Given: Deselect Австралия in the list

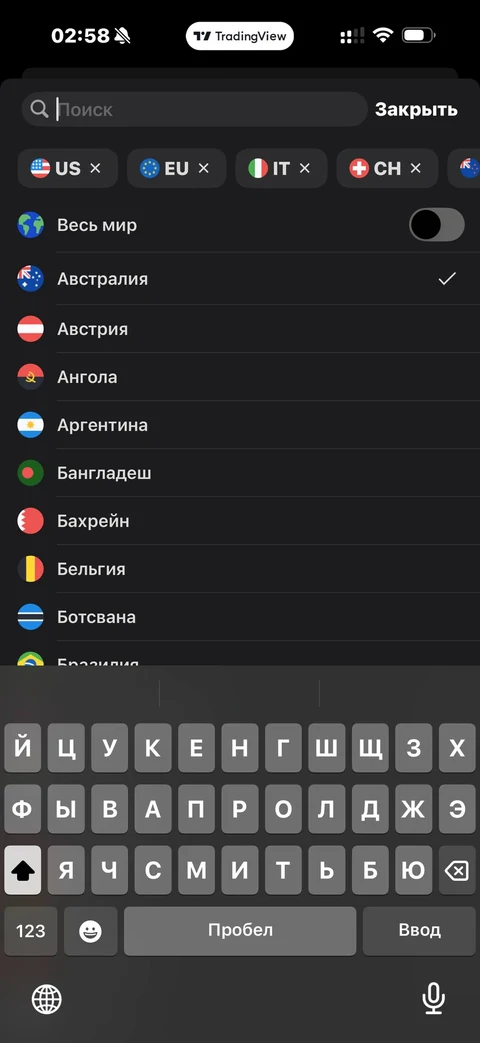Looking at the screenshot, I should pyautogui.click(x=240, y=279).
